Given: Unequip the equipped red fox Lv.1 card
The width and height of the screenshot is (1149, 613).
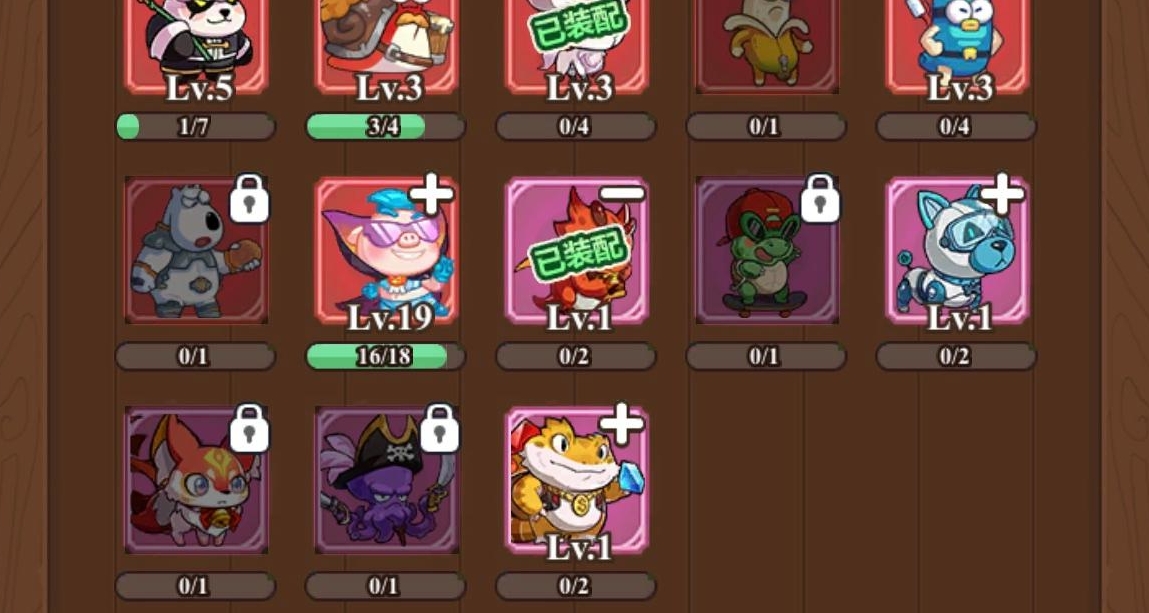Looking at the screenshot, I should [621, 194].
